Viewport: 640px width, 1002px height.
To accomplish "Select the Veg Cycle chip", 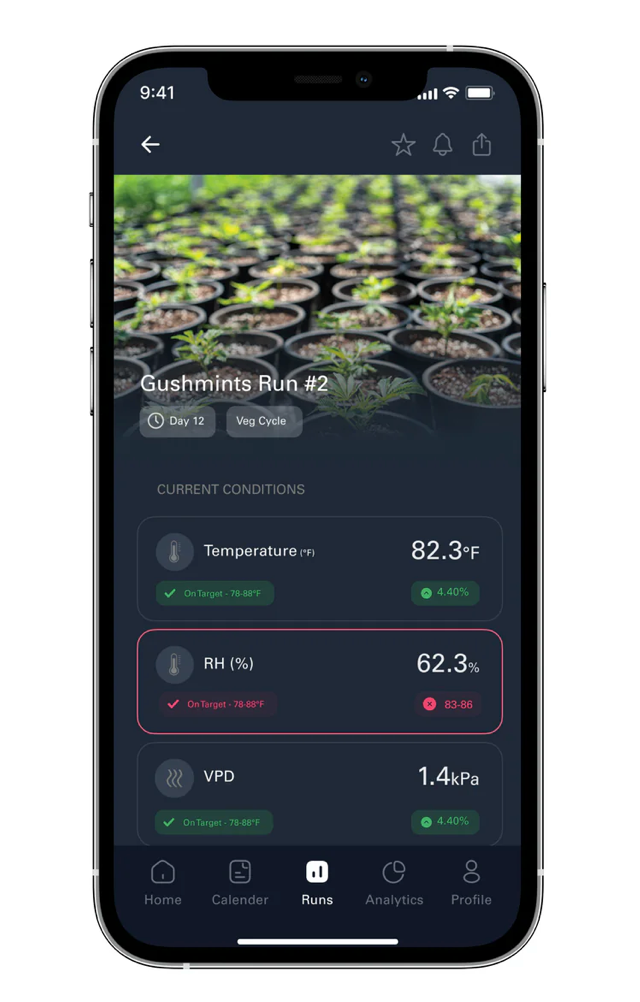I will coord(262,421).
